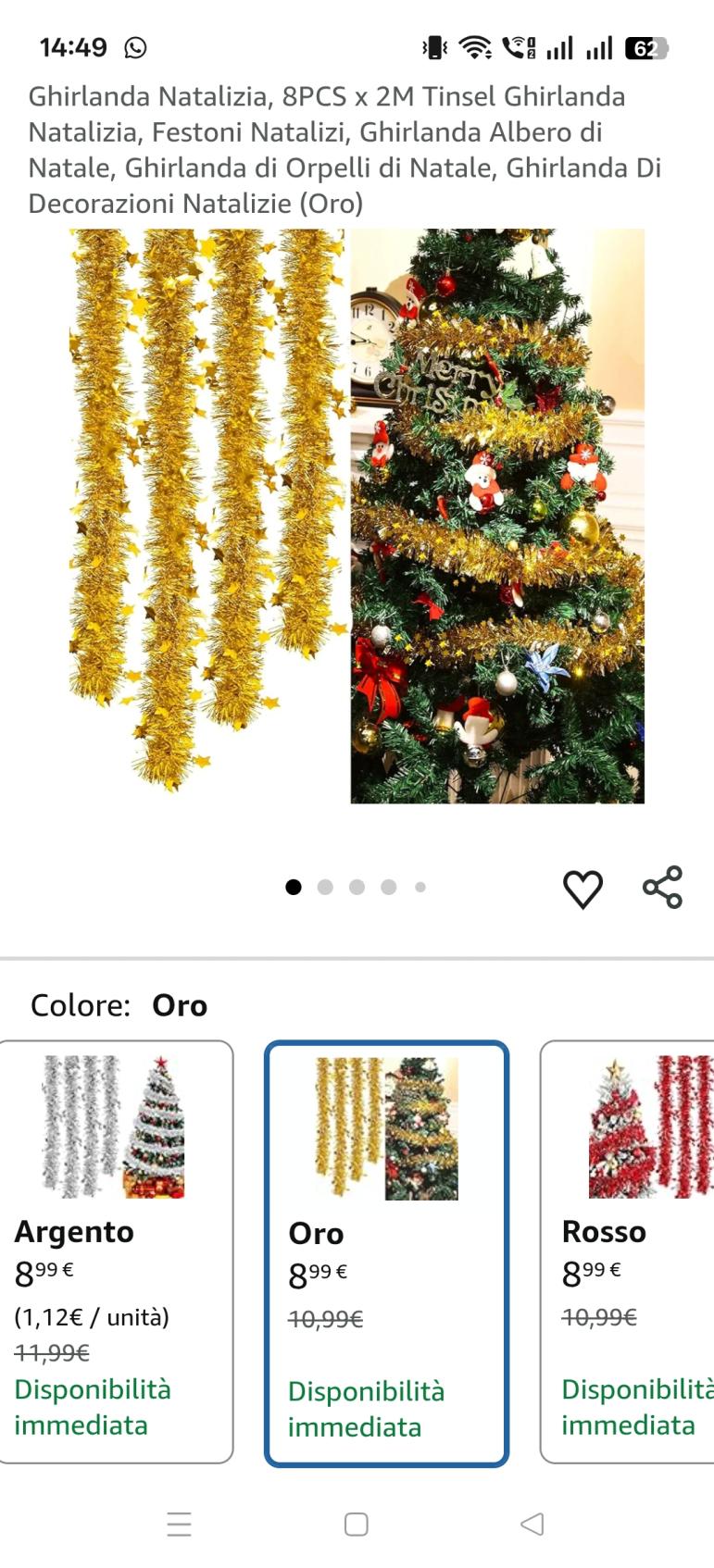
Task: Select the Oro color option
Action: [x=386, y=1253]
